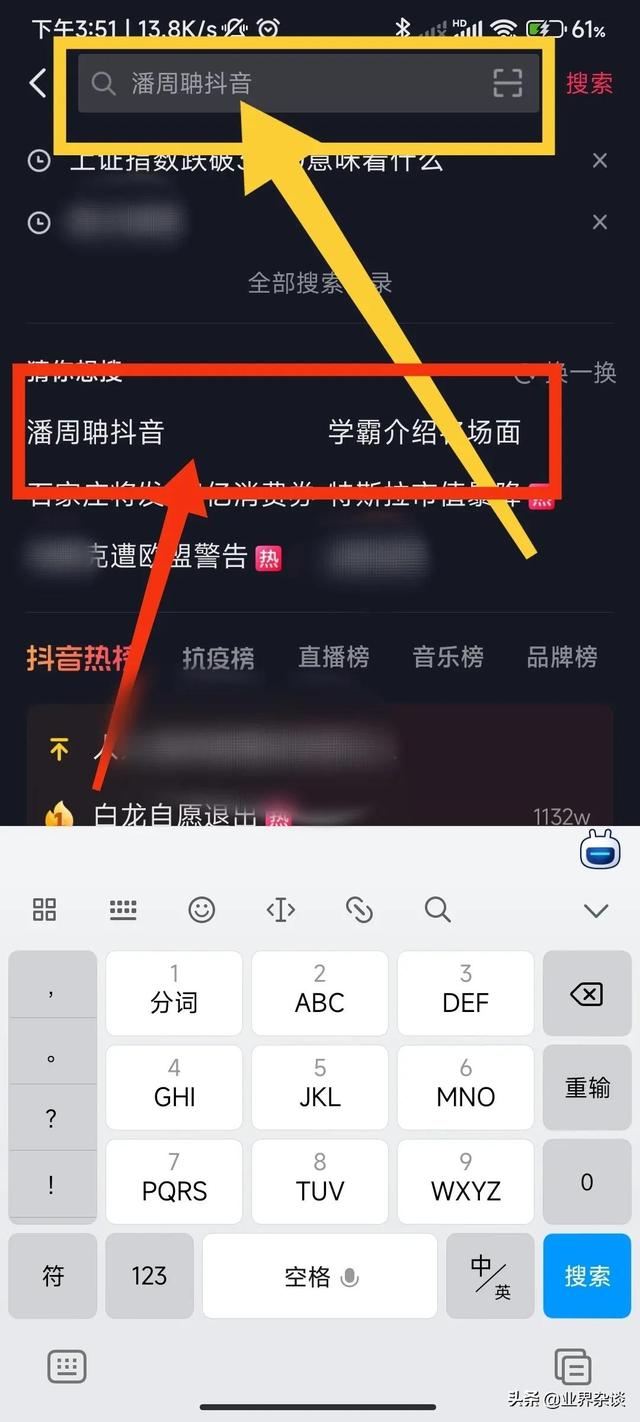Screen dimensions: 640x1422
Task: Hit the keyboard backspace key
Action: coord(587,993)
